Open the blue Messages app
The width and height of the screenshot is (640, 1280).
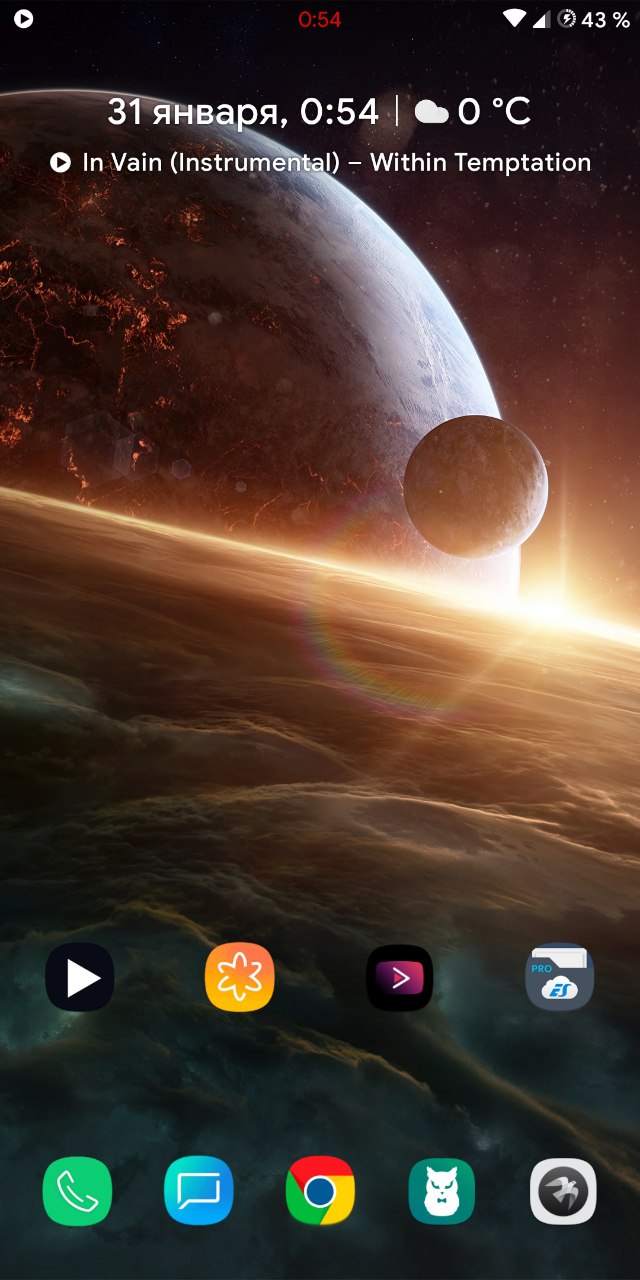click(x=199, y=1191)
